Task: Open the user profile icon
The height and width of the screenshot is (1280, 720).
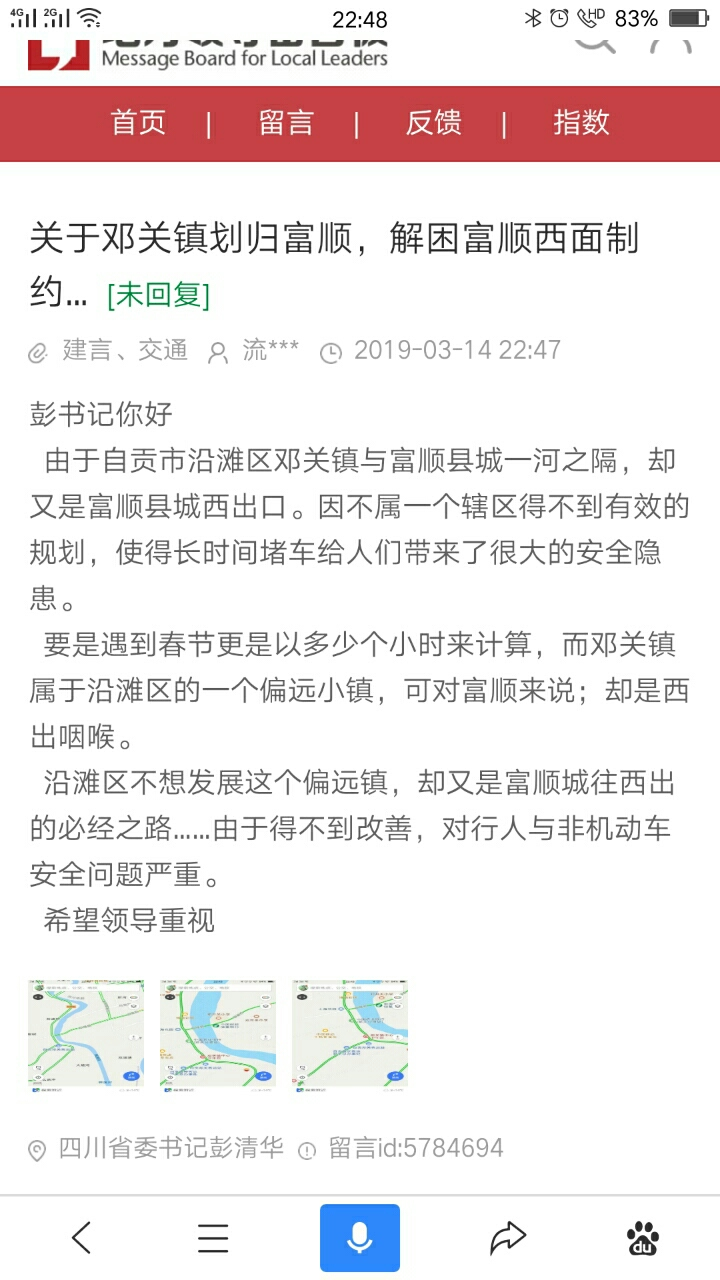Action: (x=670, y=44)
